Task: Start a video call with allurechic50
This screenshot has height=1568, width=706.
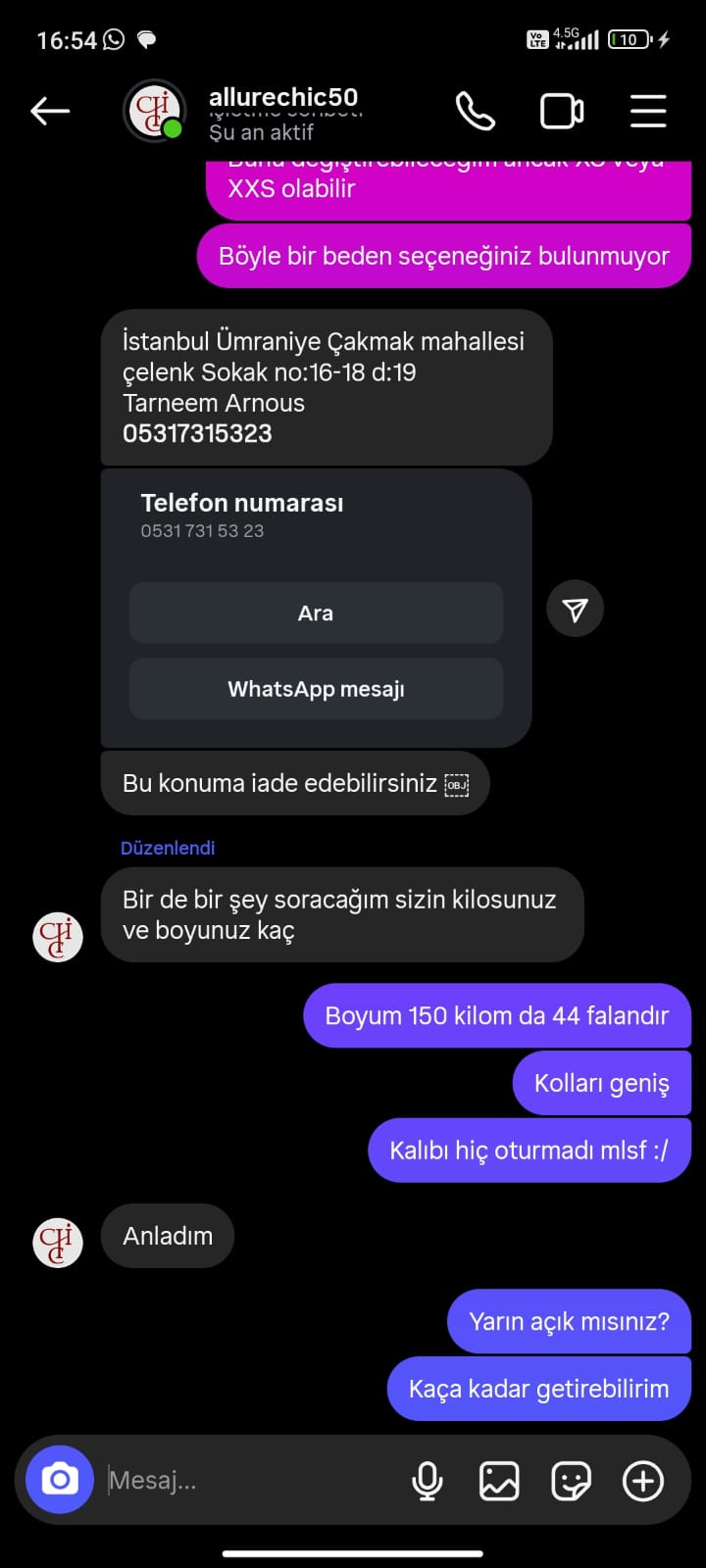Action: tap(562, 112)
